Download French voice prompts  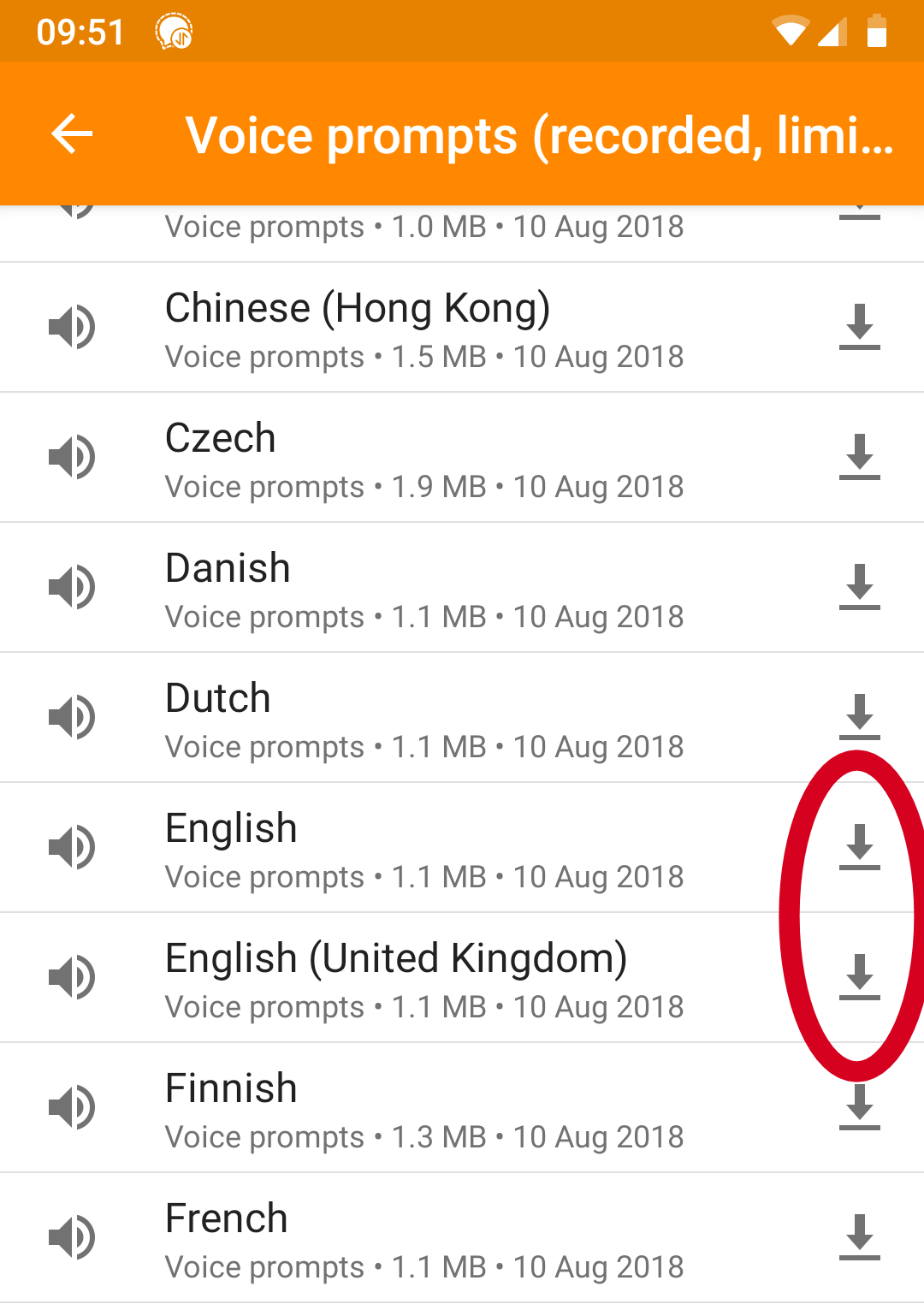click(859, 1237)
